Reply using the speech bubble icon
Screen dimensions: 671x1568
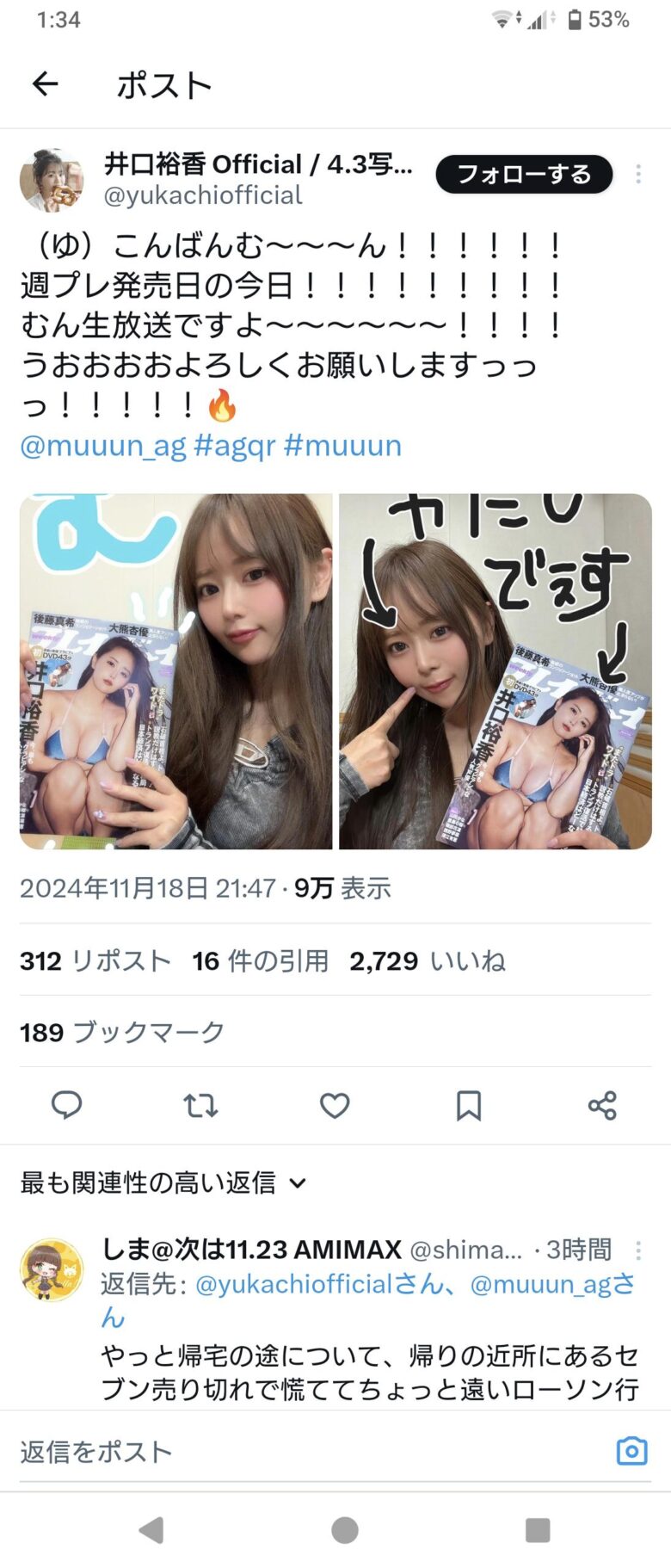(x=66, y=1105)
